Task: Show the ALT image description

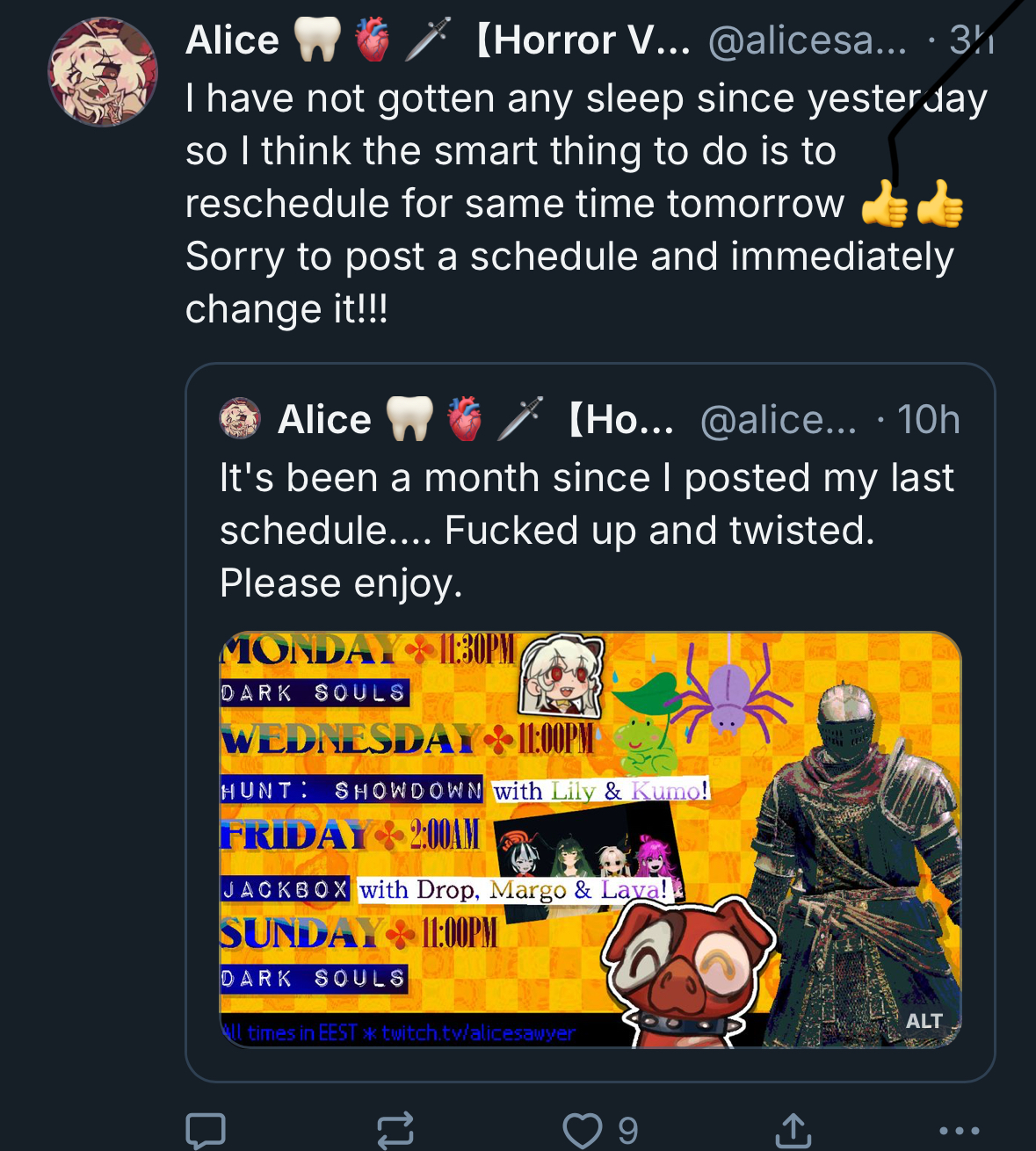Action: (924, 1021)
